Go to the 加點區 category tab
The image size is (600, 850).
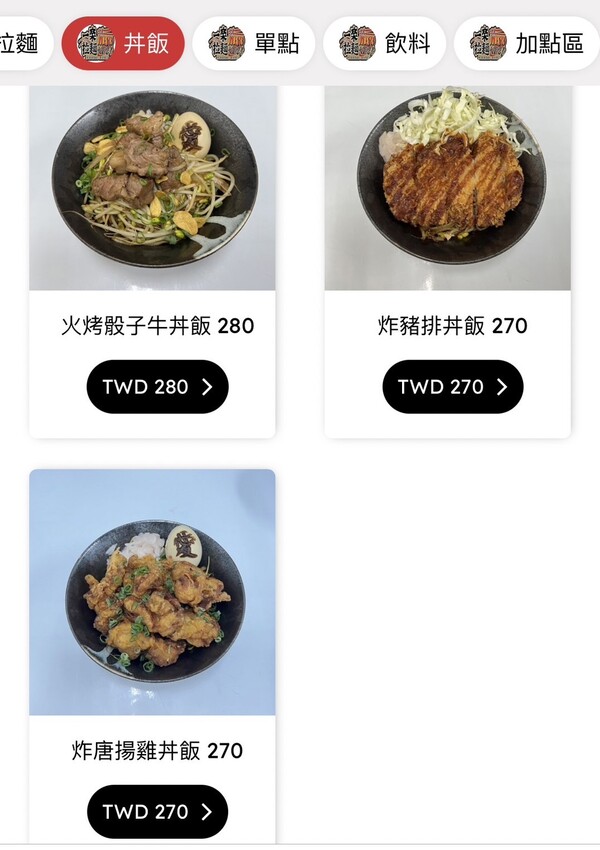(x=526, y=44)
